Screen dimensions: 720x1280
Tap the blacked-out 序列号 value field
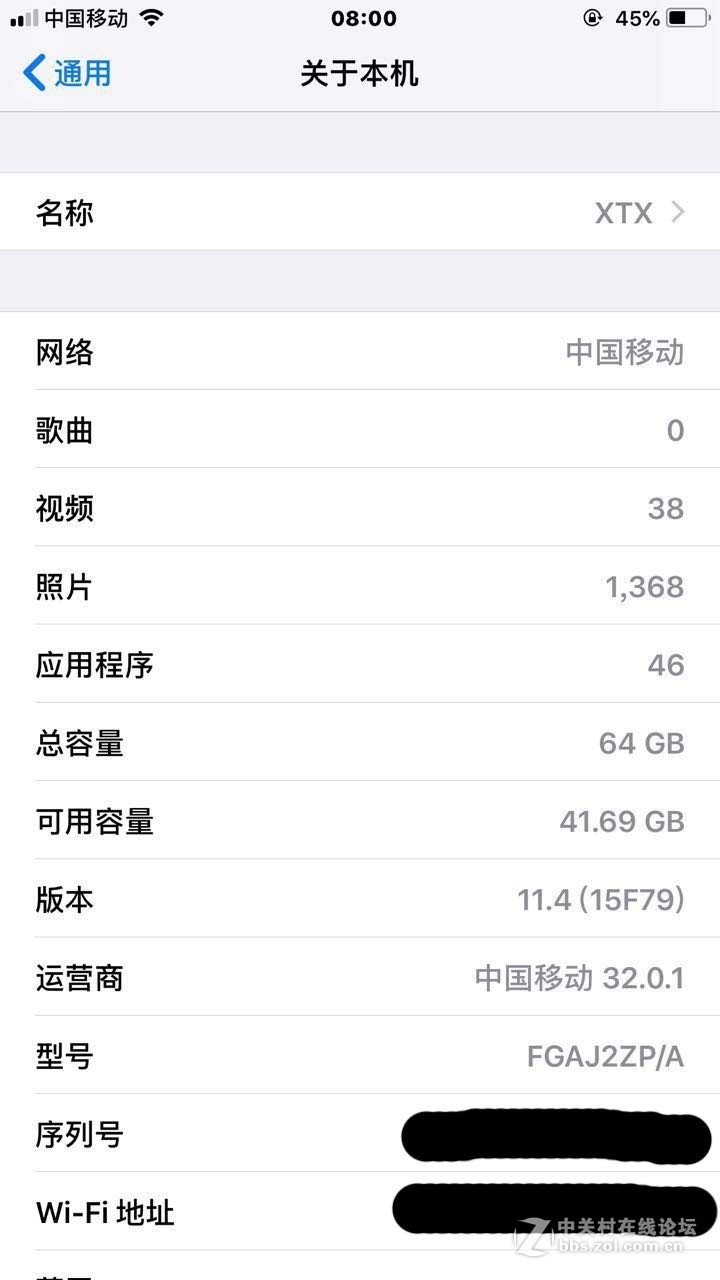pyautogui.click(x=555, y=1135)
